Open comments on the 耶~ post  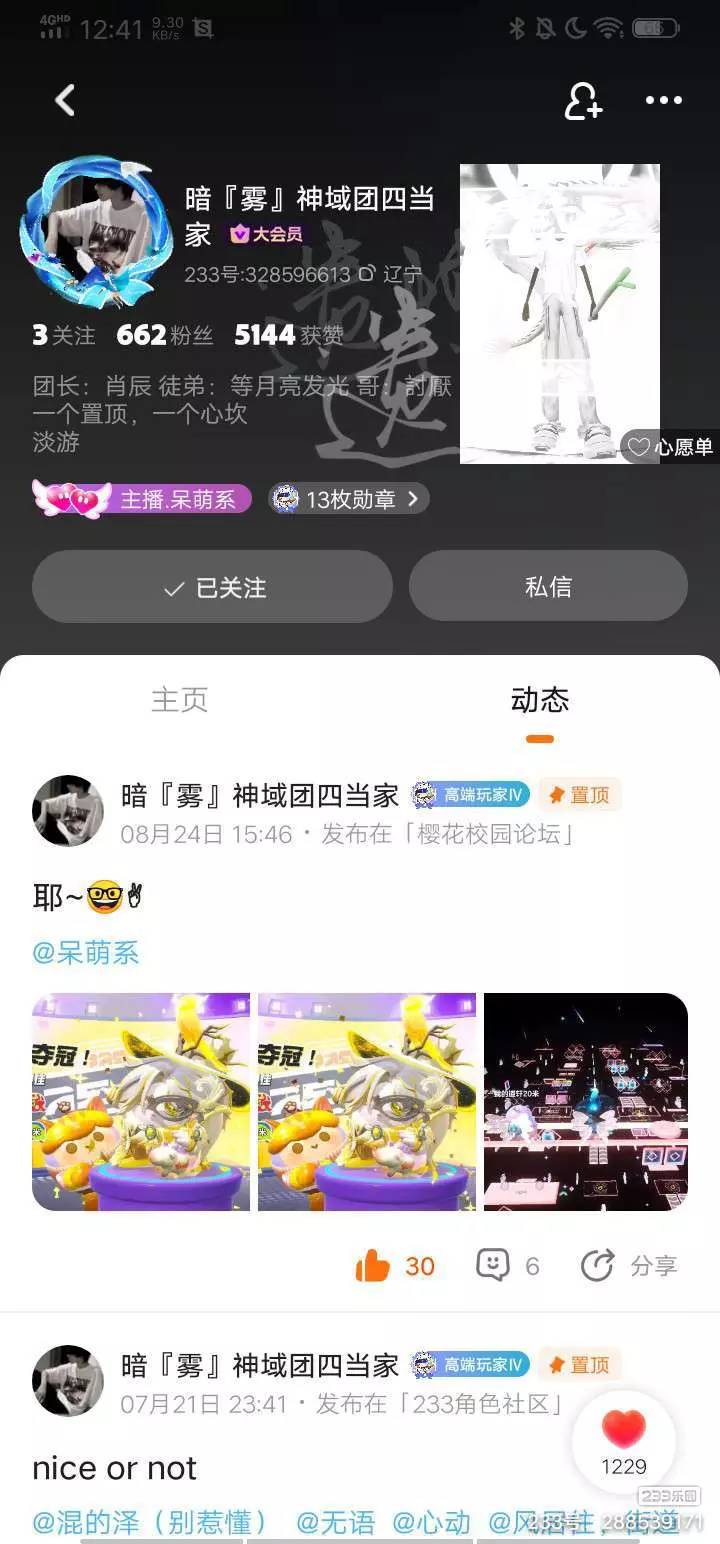click(x=508, y=1266)
